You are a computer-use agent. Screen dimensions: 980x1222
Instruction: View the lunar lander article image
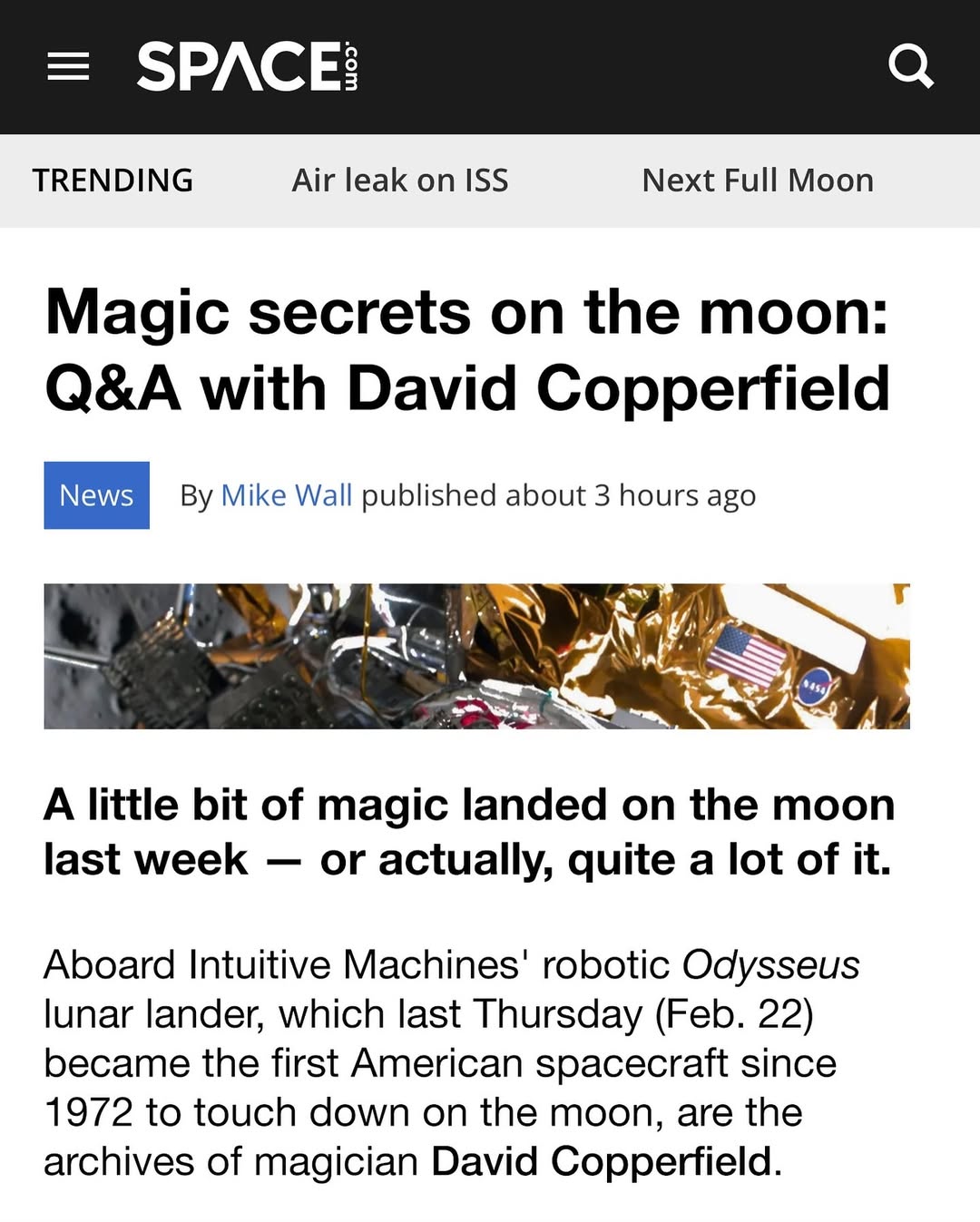click(476, 656)
